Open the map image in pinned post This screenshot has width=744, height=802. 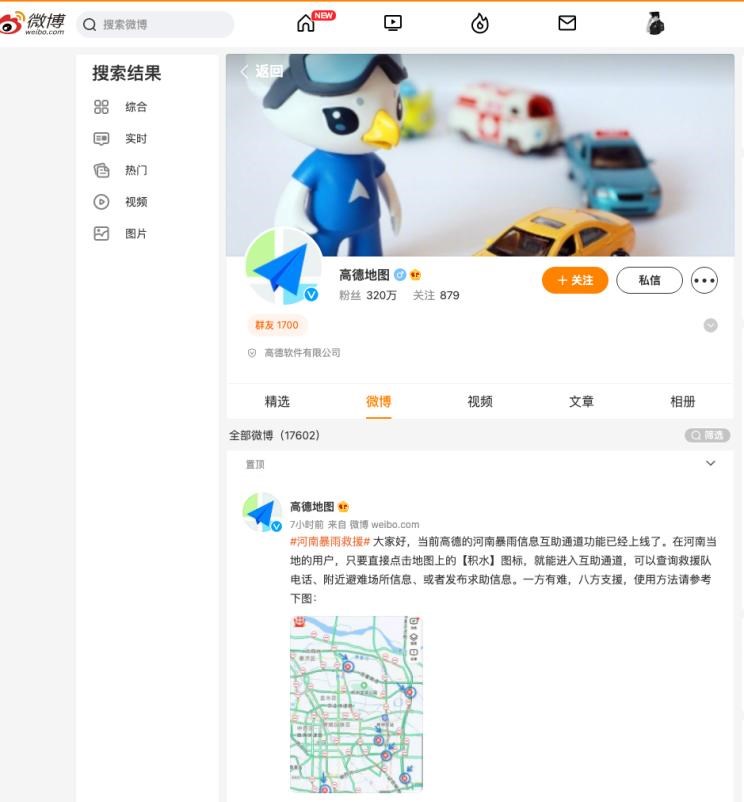click(x=356, y=704)
